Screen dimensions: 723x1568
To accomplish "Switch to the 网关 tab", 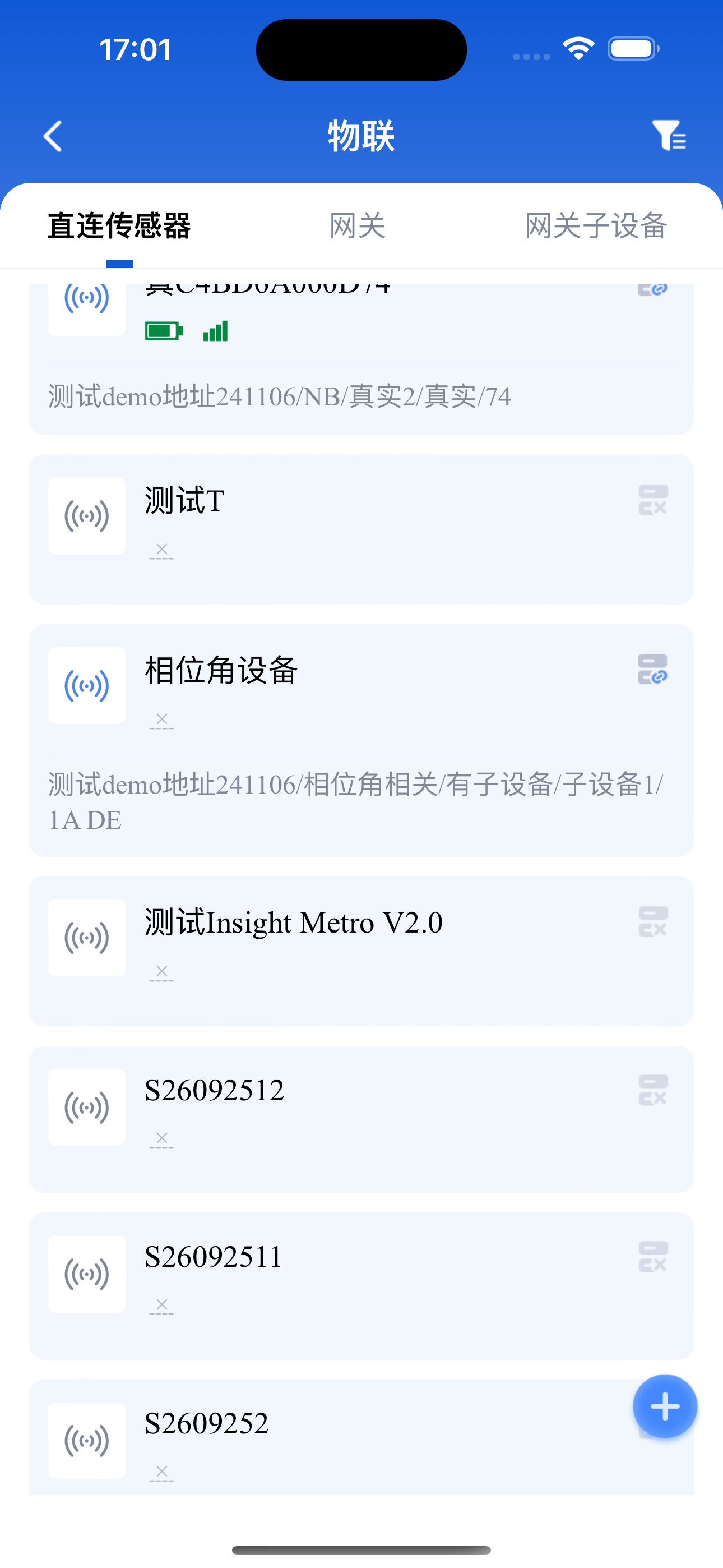I will click(x=358, y=226).
